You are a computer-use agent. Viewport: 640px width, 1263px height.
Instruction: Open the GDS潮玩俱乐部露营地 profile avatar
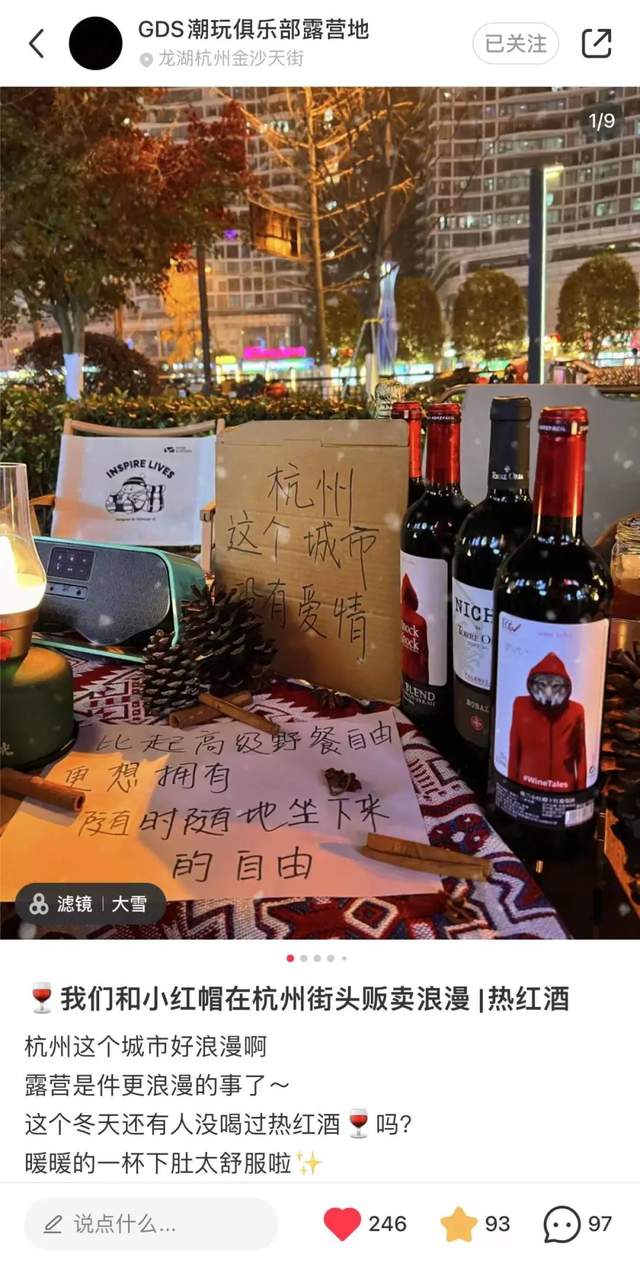[x=95, y=43]
